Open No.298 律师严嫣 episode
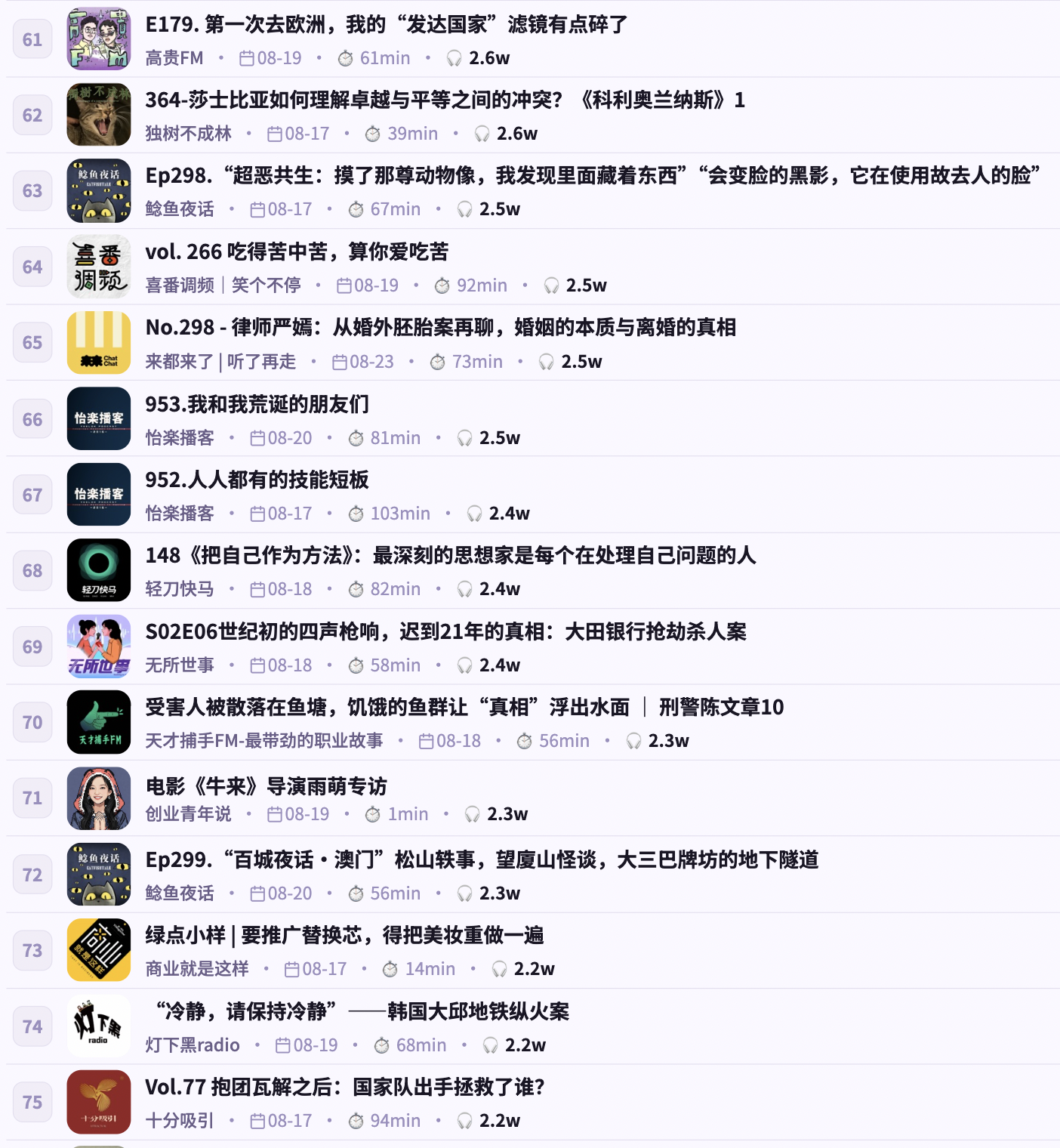 (440, 328)
